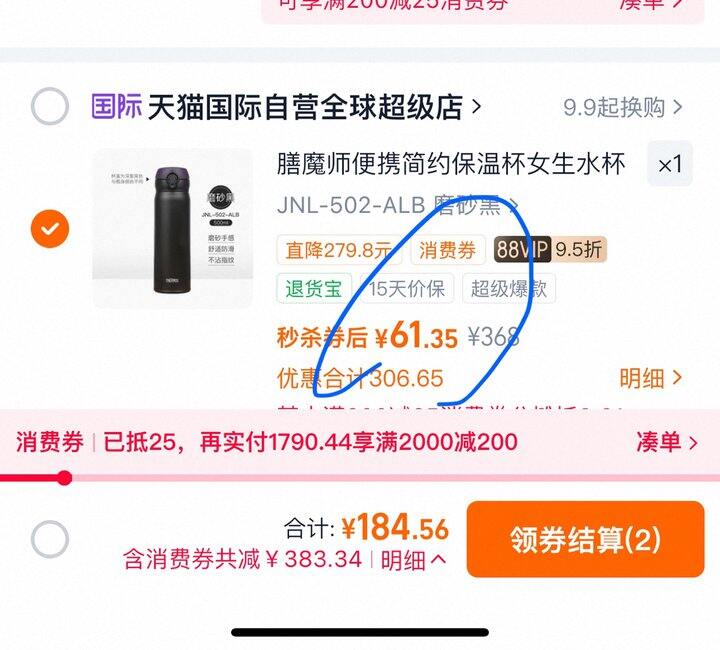Open the thermos product image
Image resolution: width=720 pixels, height=650 pixels.
(173, 228)
